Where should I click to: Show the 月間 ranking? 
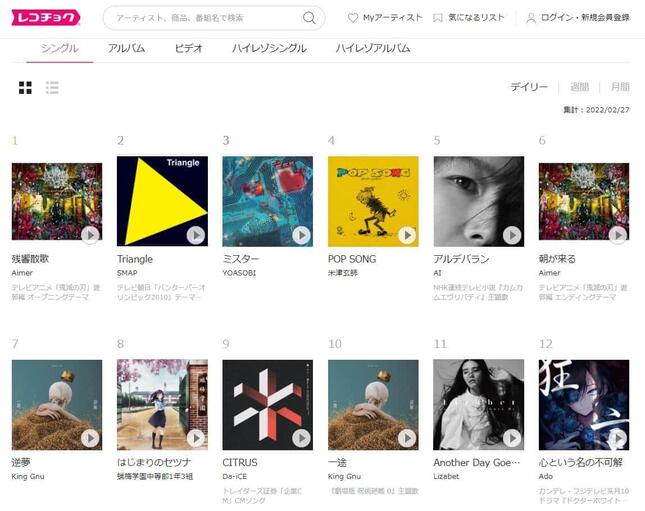pos(620,87)
